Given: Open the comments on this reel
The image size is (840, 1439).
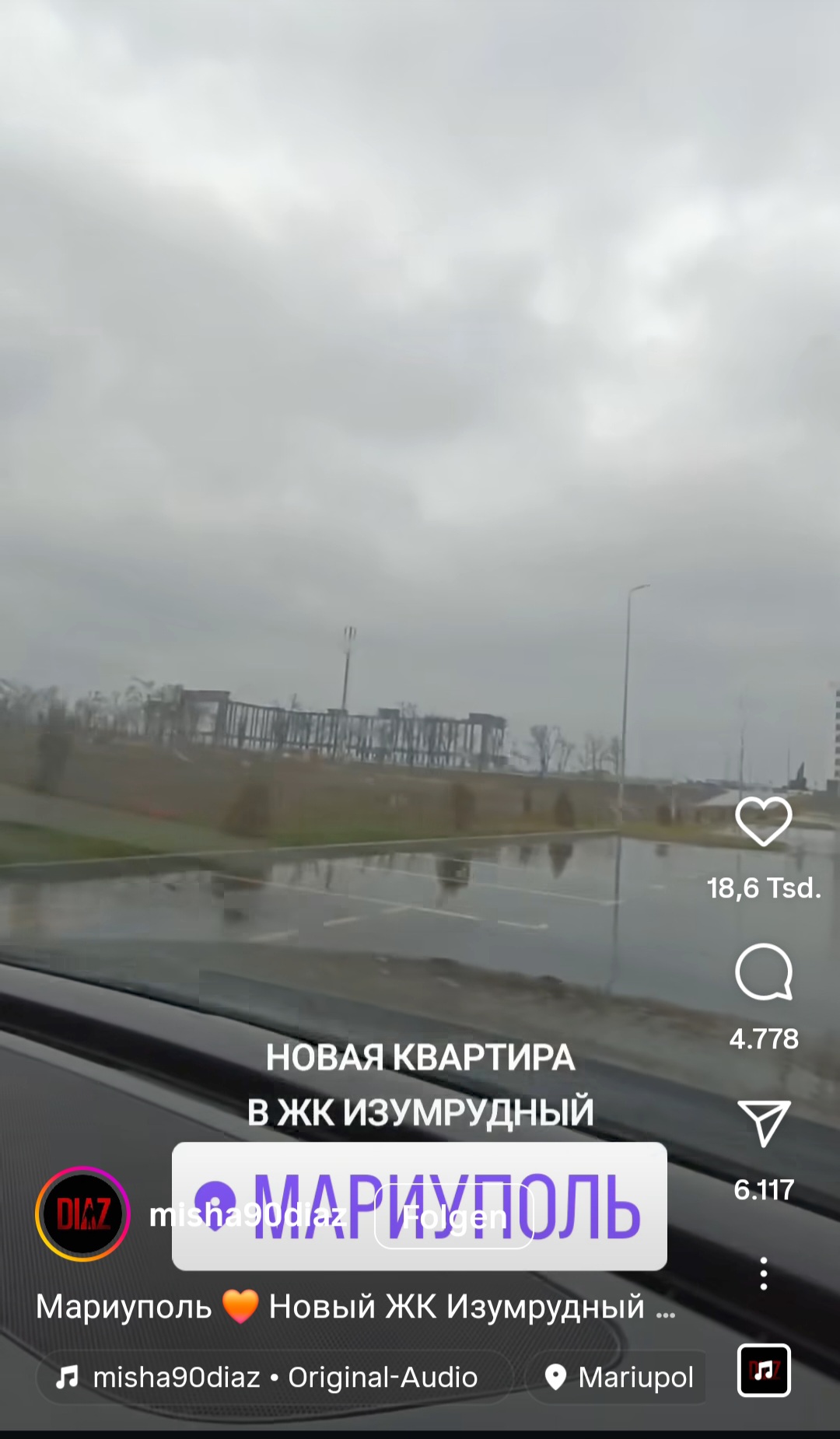Looking at the screenshot, I should [764, 972].
